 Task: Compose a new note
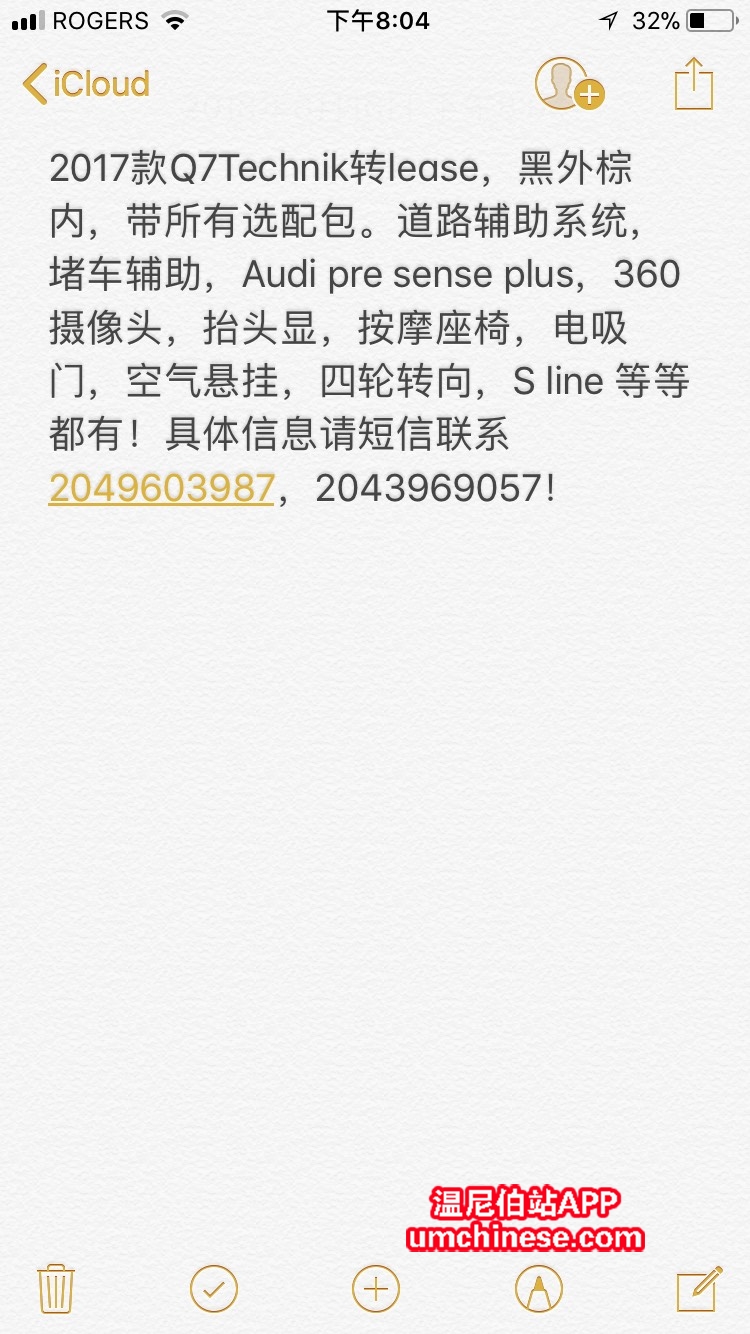coord(698,1287)
